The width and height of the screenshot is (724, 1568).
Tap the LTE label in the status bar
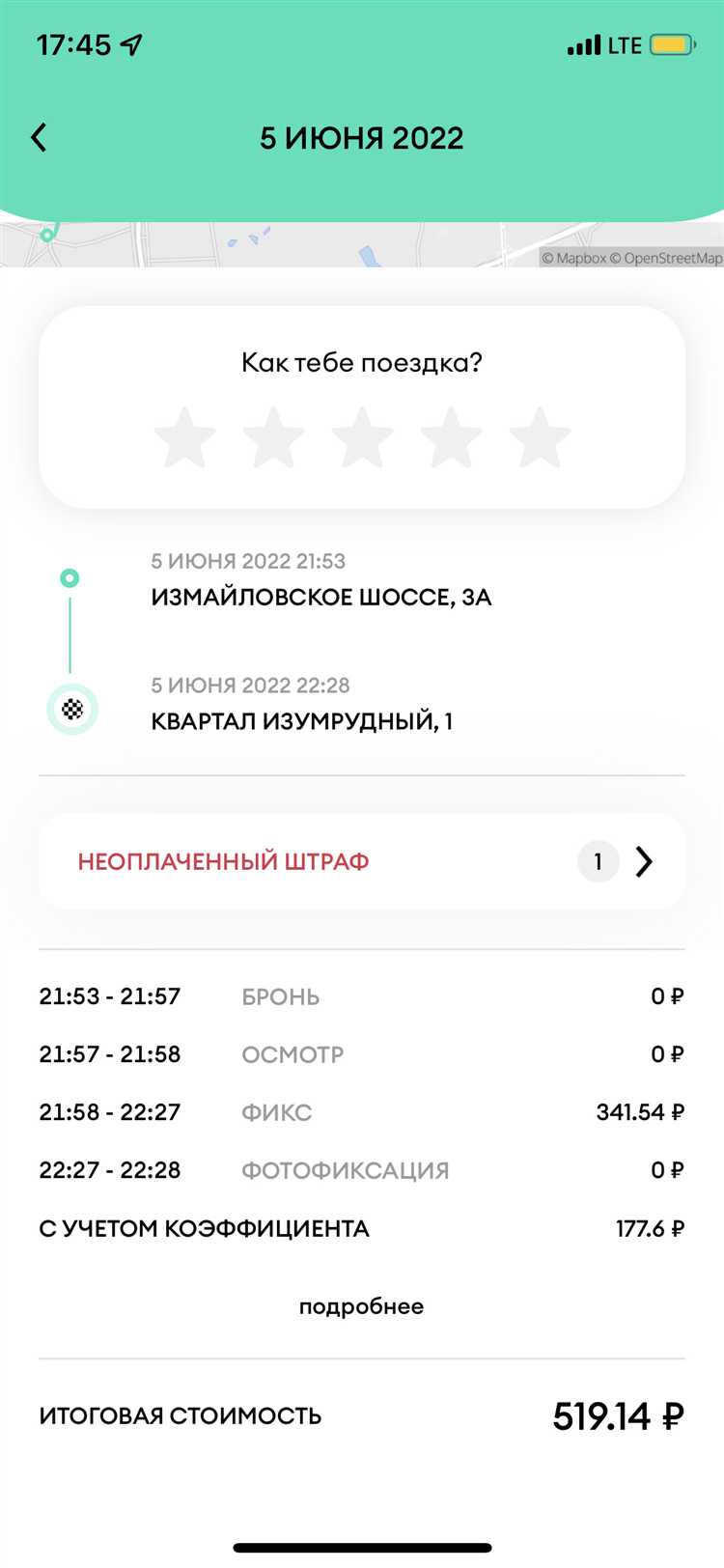tap(624, 44)
